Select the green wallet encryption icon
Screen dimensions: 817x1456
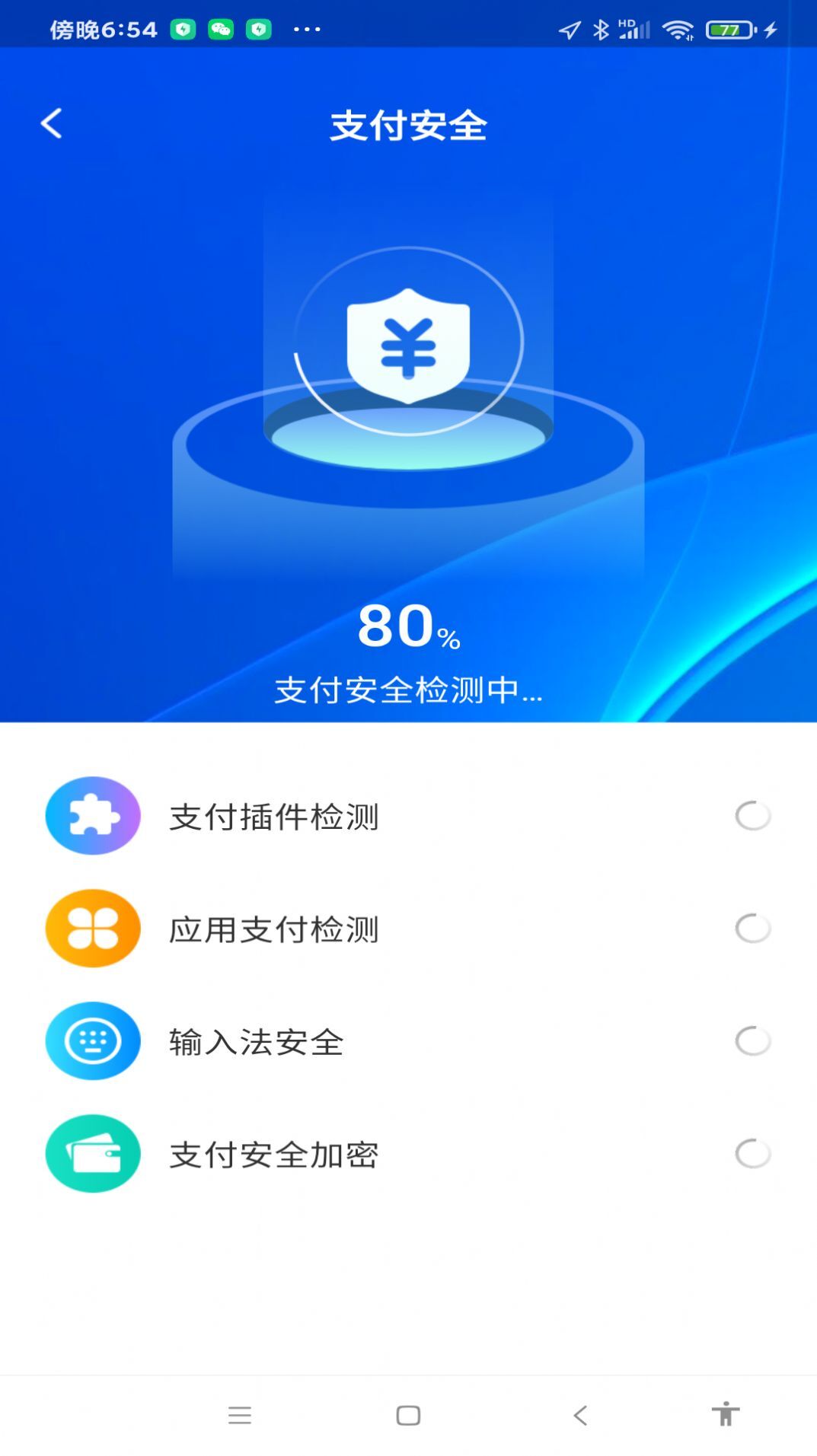pos(92,1154)
